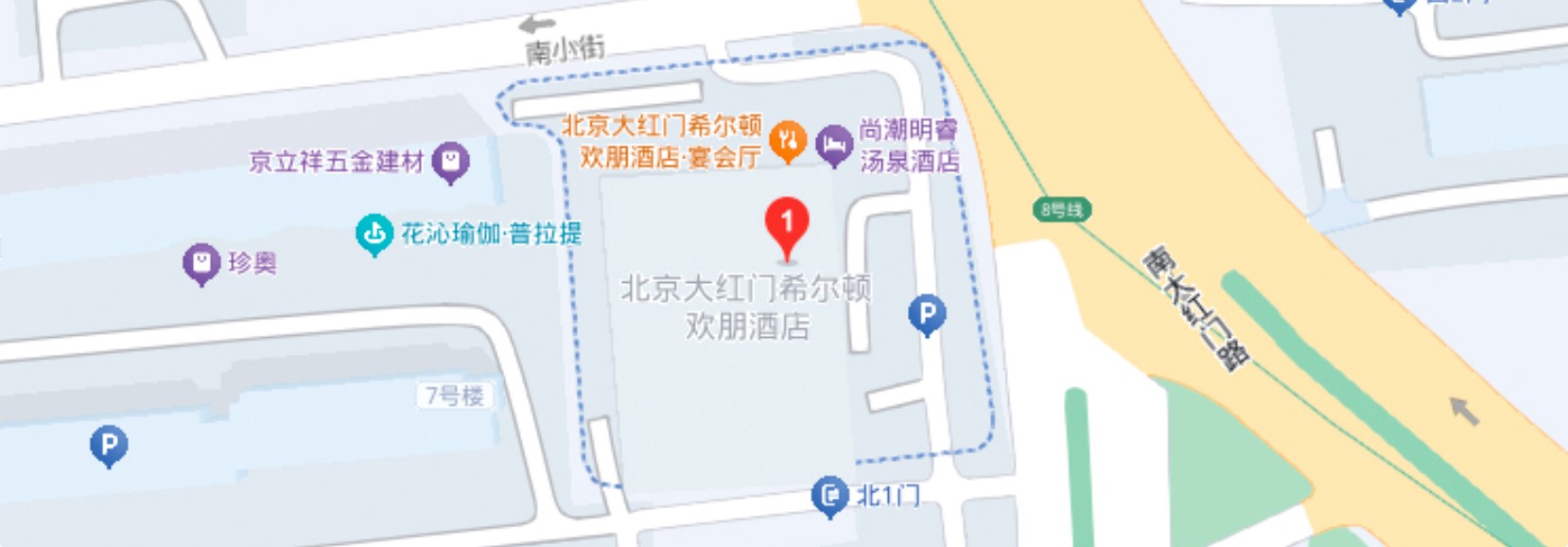Open the parking marker below 7号楼
1568x547 pixels.
109,445
